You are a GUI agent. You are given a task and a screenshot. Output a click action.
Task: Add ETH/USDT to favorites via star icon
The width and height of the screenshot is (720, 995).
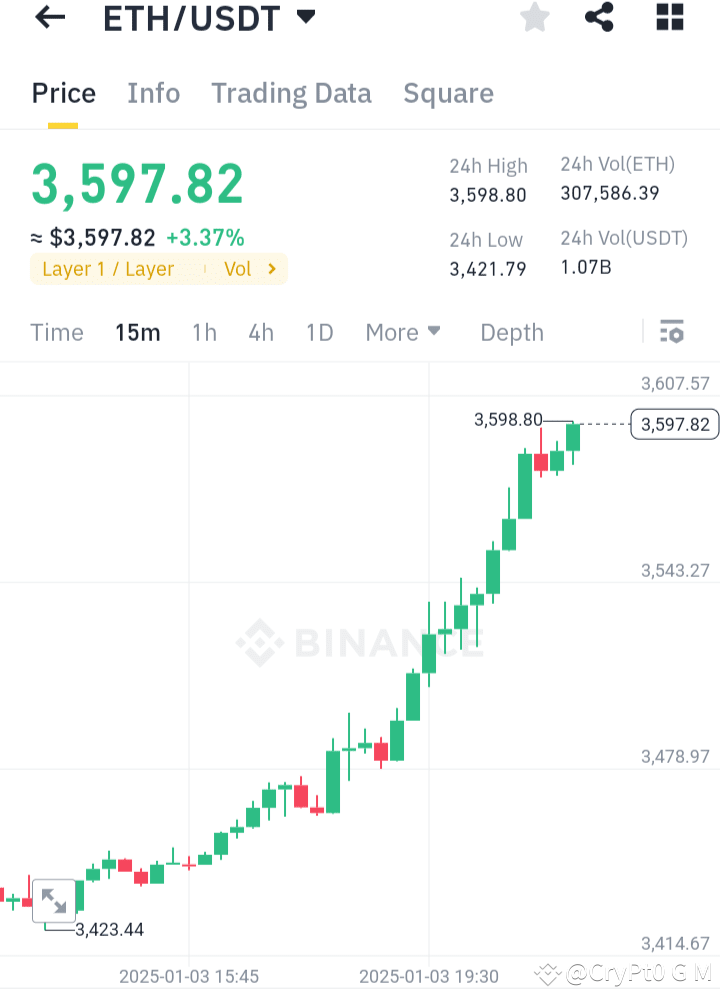point(534,17)
